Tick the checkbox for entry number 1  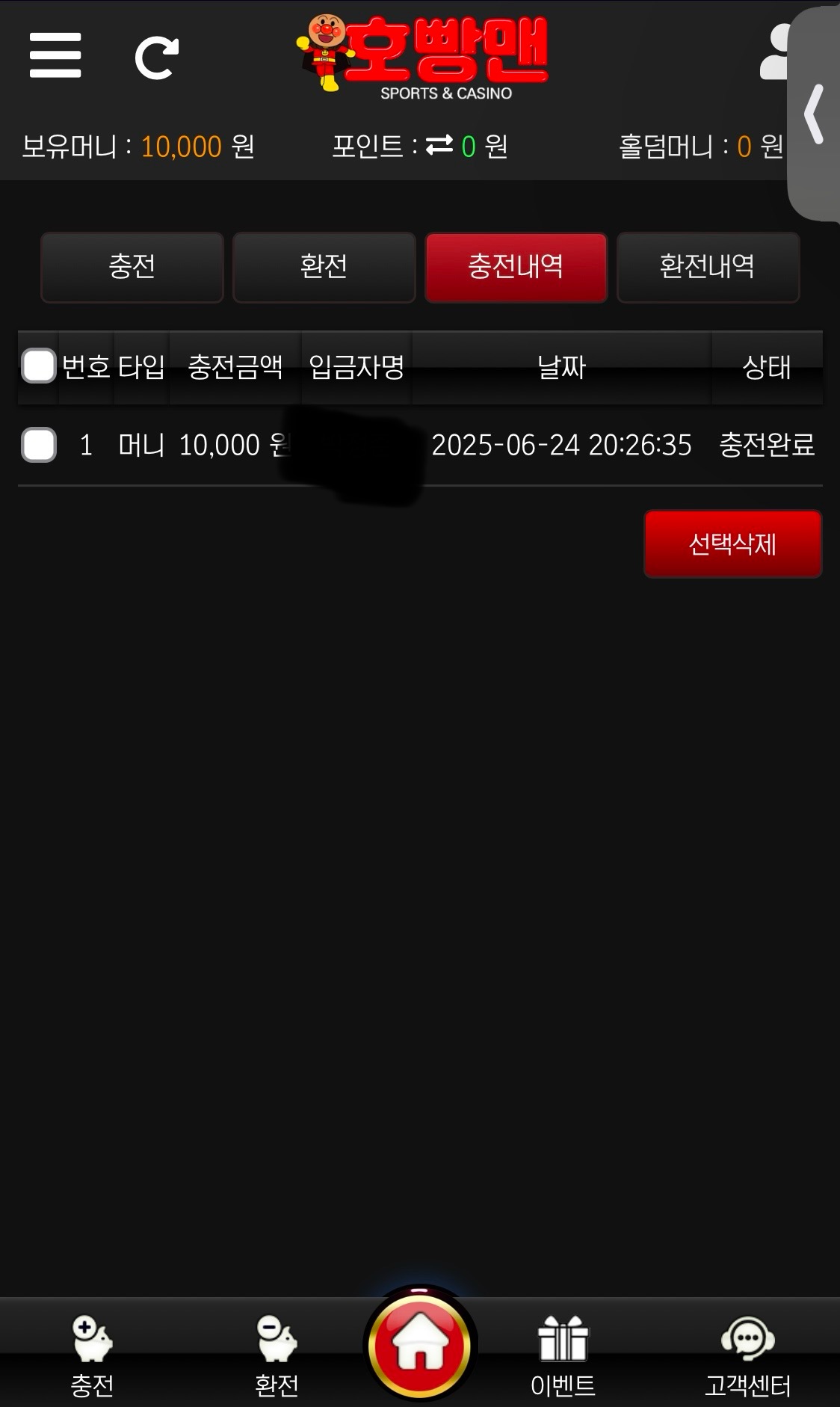(39, 445)
